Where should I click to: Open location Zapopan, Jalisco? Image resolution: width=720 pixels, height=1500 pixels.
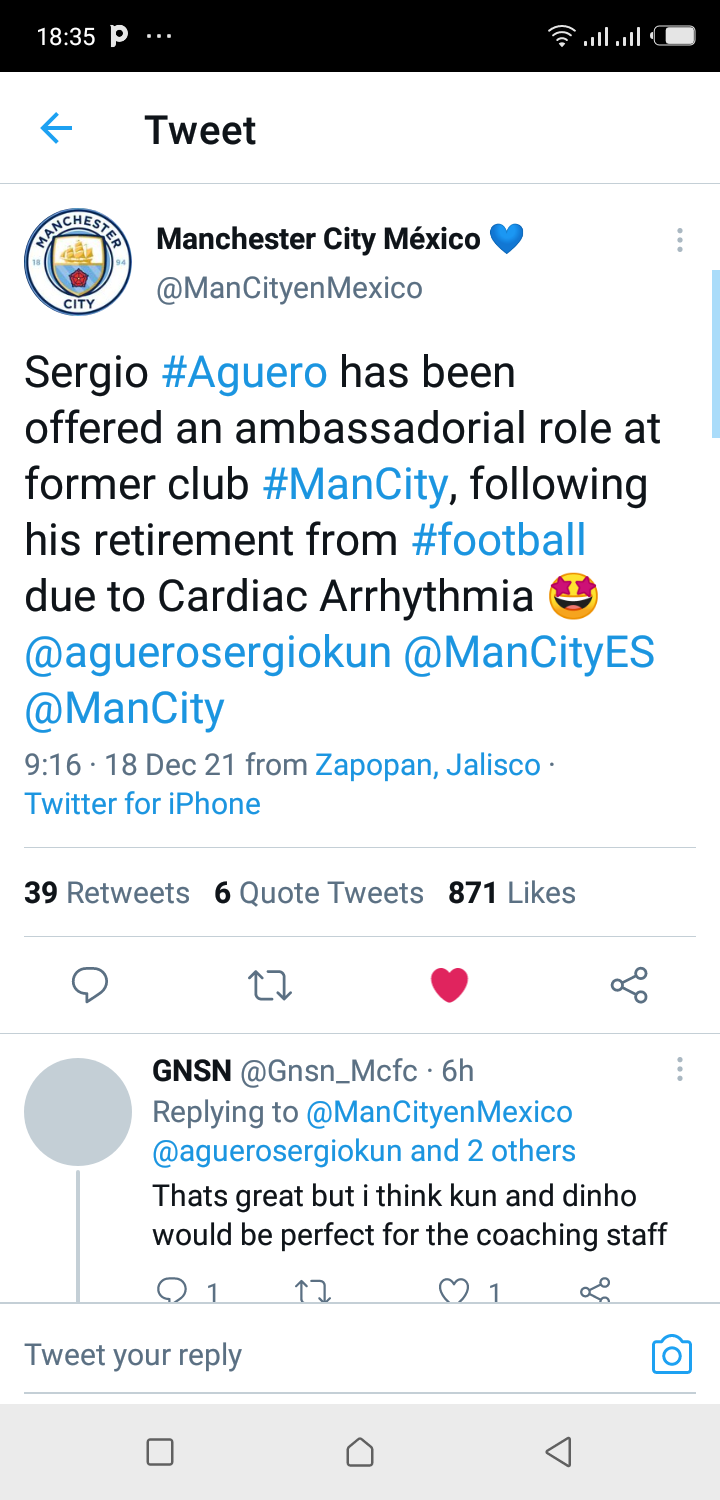tap(428, 765)
